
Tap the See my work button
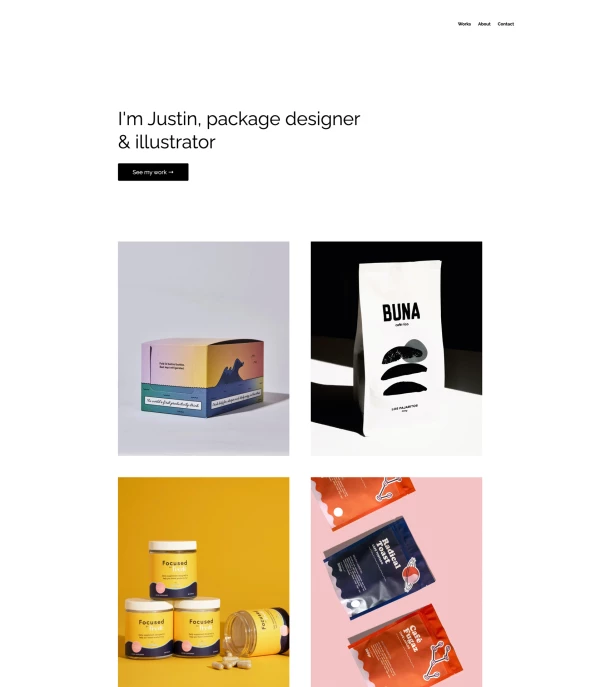click(x=153, y=172)
